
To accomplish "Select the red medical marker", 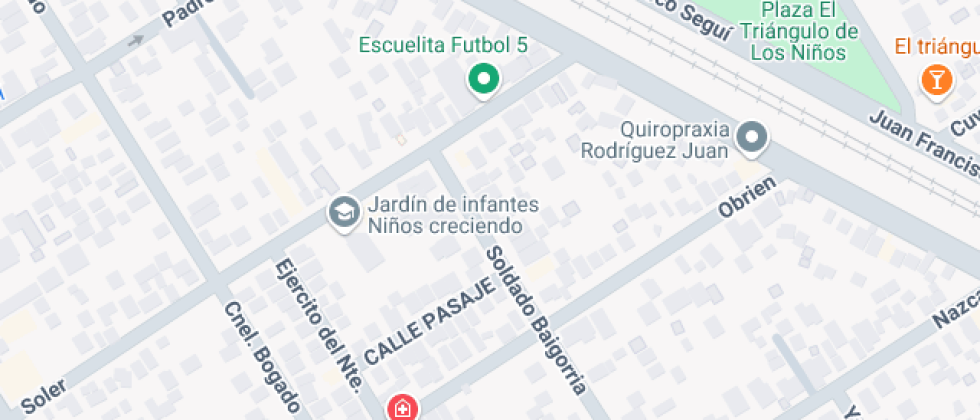I will point(402,408).
